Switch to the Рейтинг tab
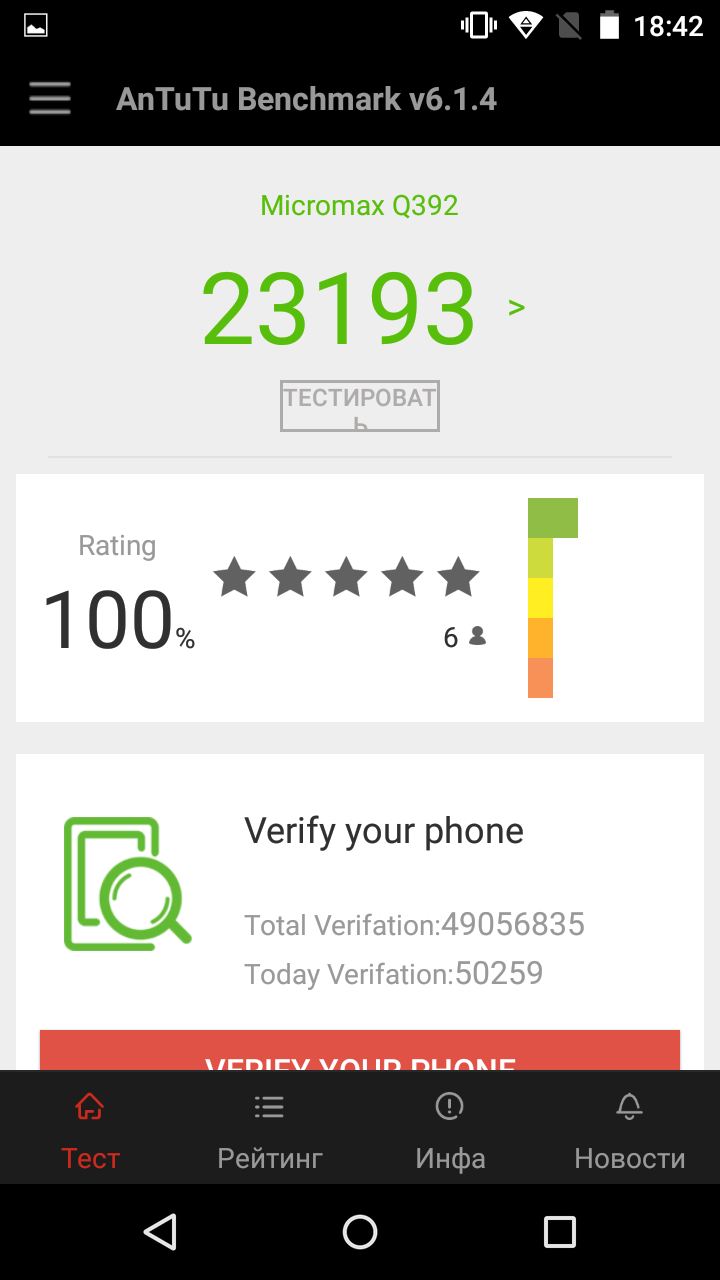Image resolution: width=720 pixels, height=1280 pixels. [270, 1130]
